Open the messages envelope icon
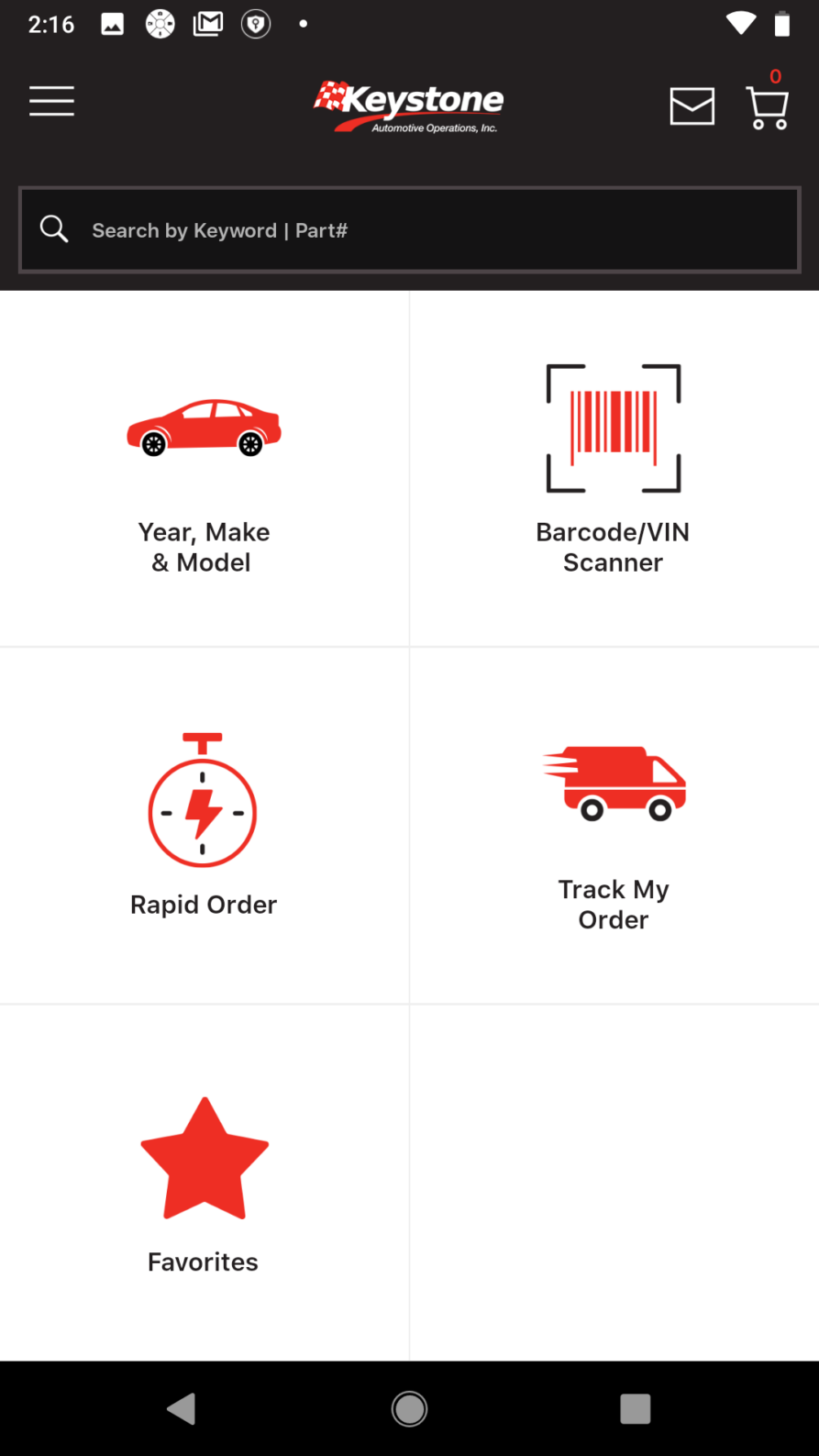The width and height of the screenshot is (819, 1456). tap(692, 106)
